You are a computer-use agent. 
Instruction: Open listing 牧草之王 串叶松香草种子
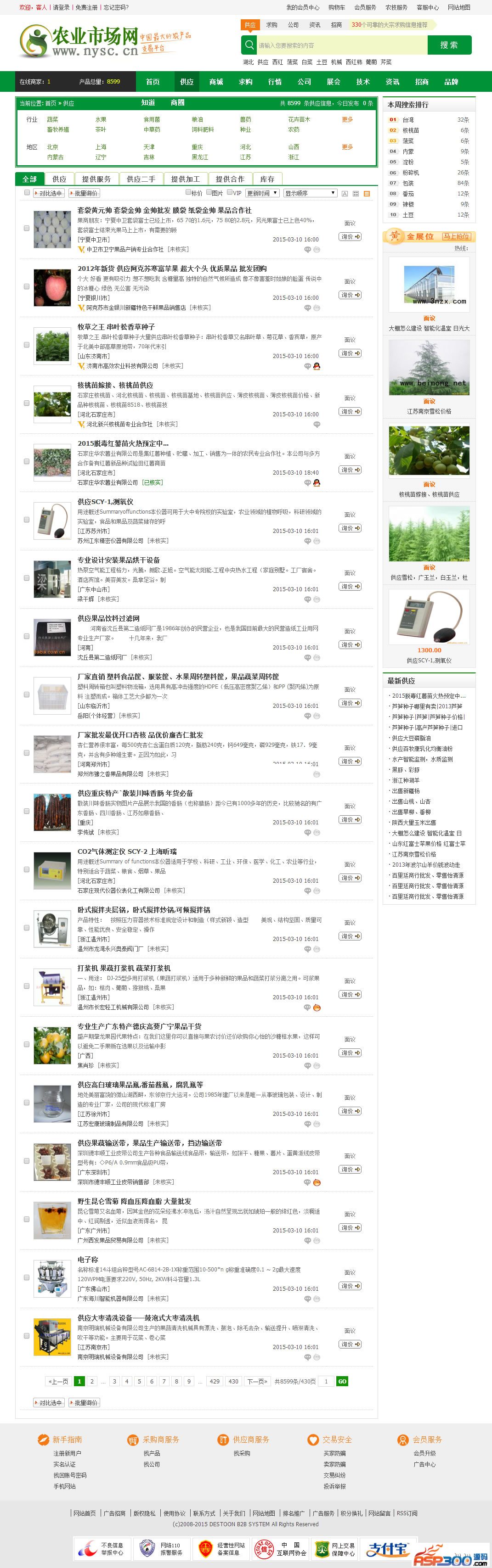click(x=116, y=327)
